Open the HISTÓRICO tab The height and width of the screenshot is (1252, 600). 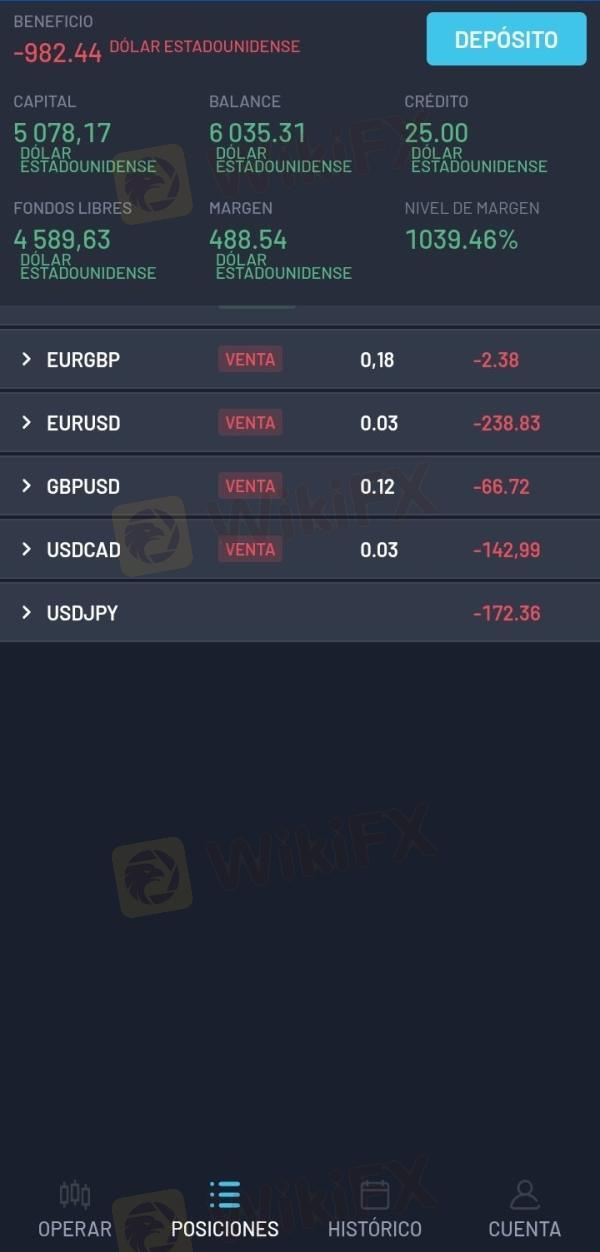[375, 1210]
